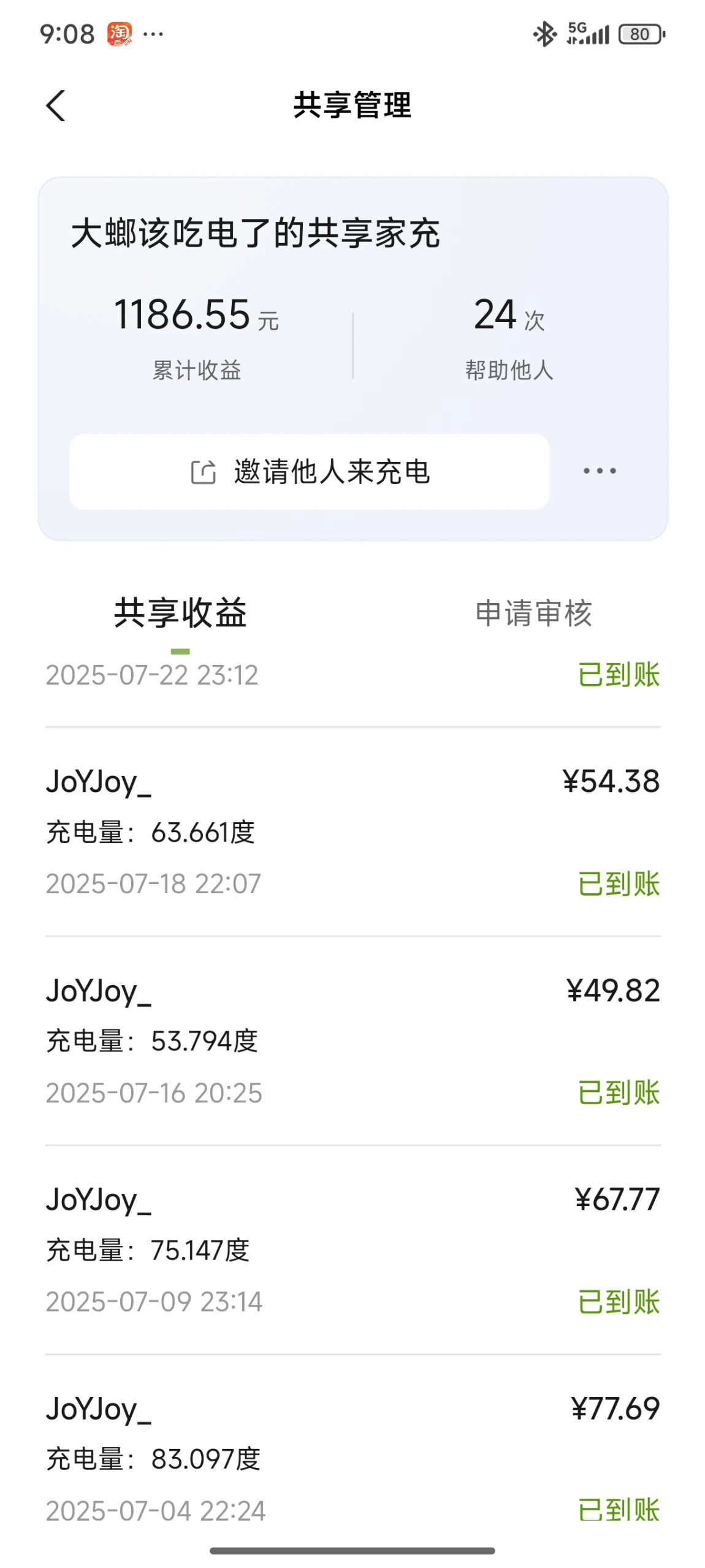Open the three-dot more options on card
The height and width of the screenshot is (1568, 705).
tap(600, 471)
